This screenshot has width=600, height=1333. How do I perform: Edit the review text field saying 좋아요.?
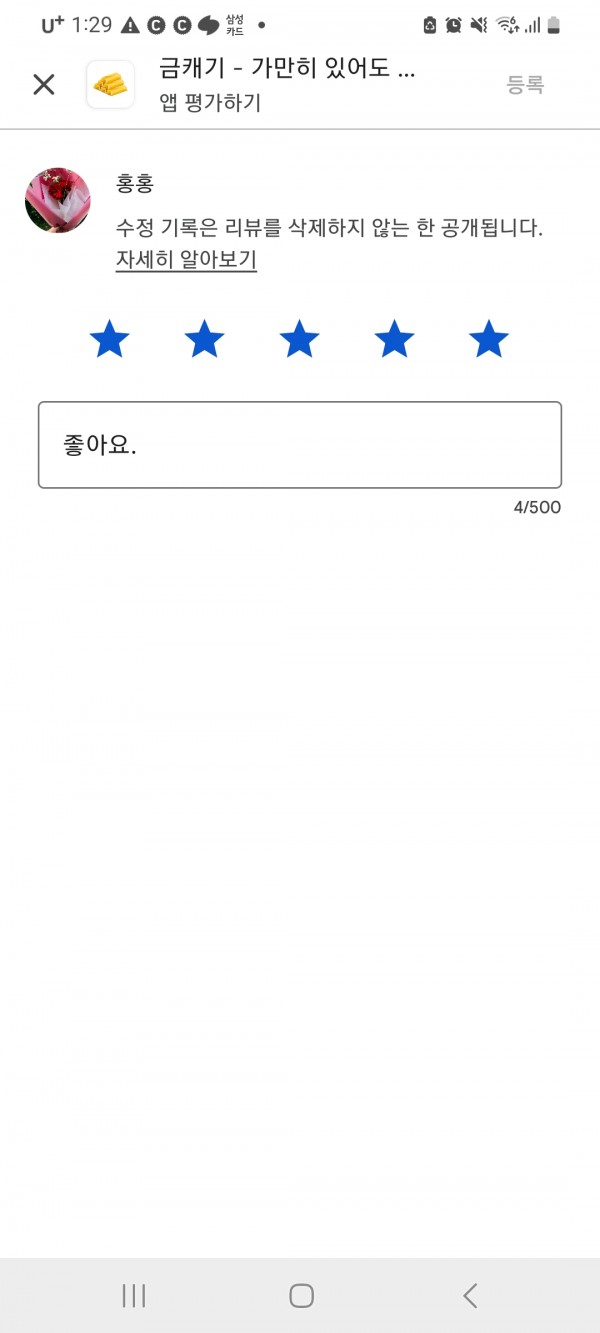tap(300, 445)
